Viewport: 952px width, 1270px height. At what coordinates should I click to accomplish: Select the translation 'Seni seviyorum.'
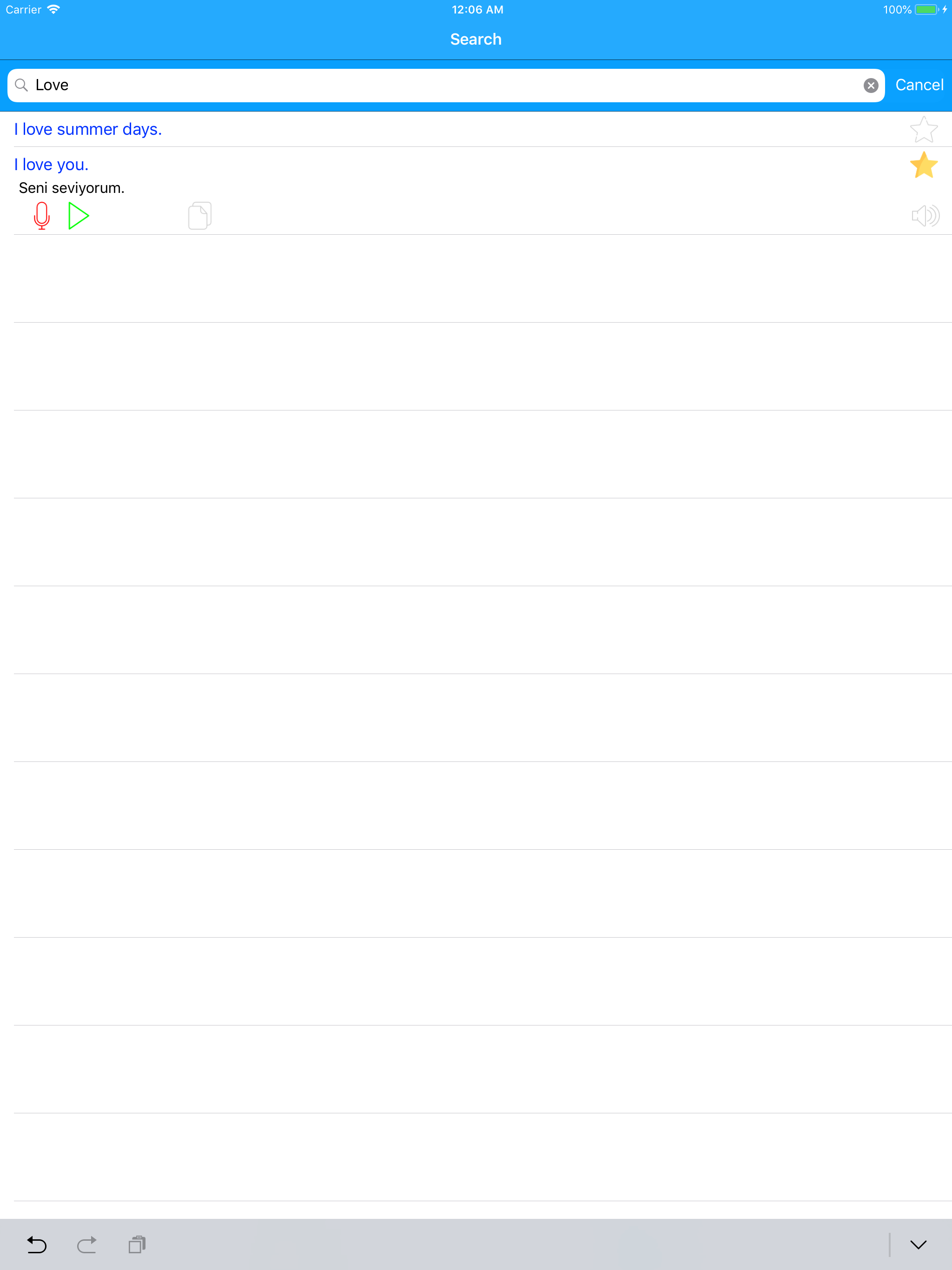(72, 188)
